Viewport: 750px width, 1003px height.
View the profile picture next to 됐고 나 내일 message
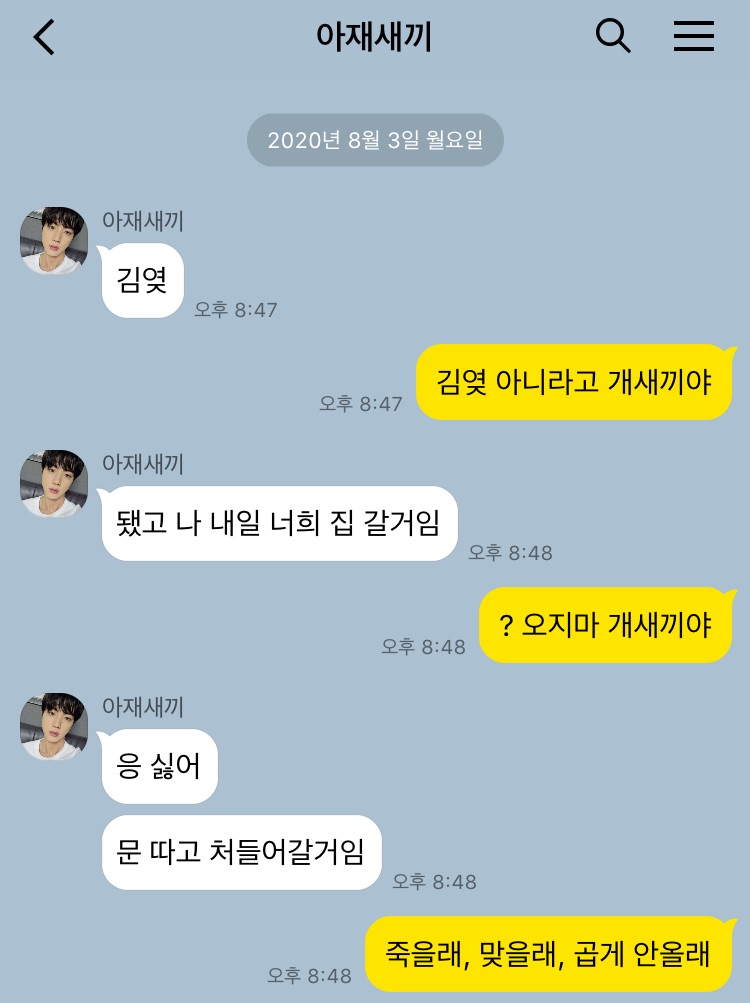point(54,483)
